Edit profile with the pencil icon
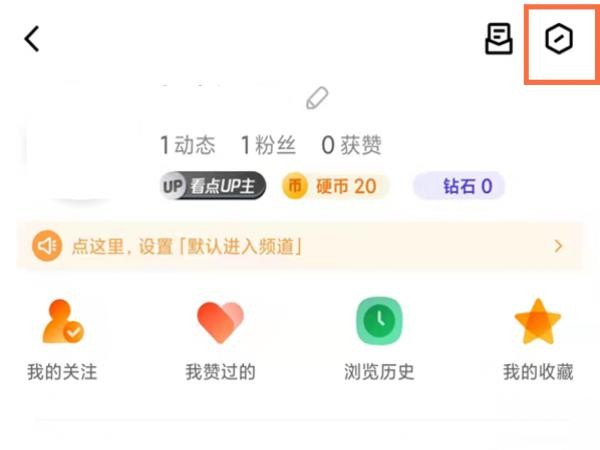Image resolution: width=600 pixels, height=450 pixels. (317, 98)
